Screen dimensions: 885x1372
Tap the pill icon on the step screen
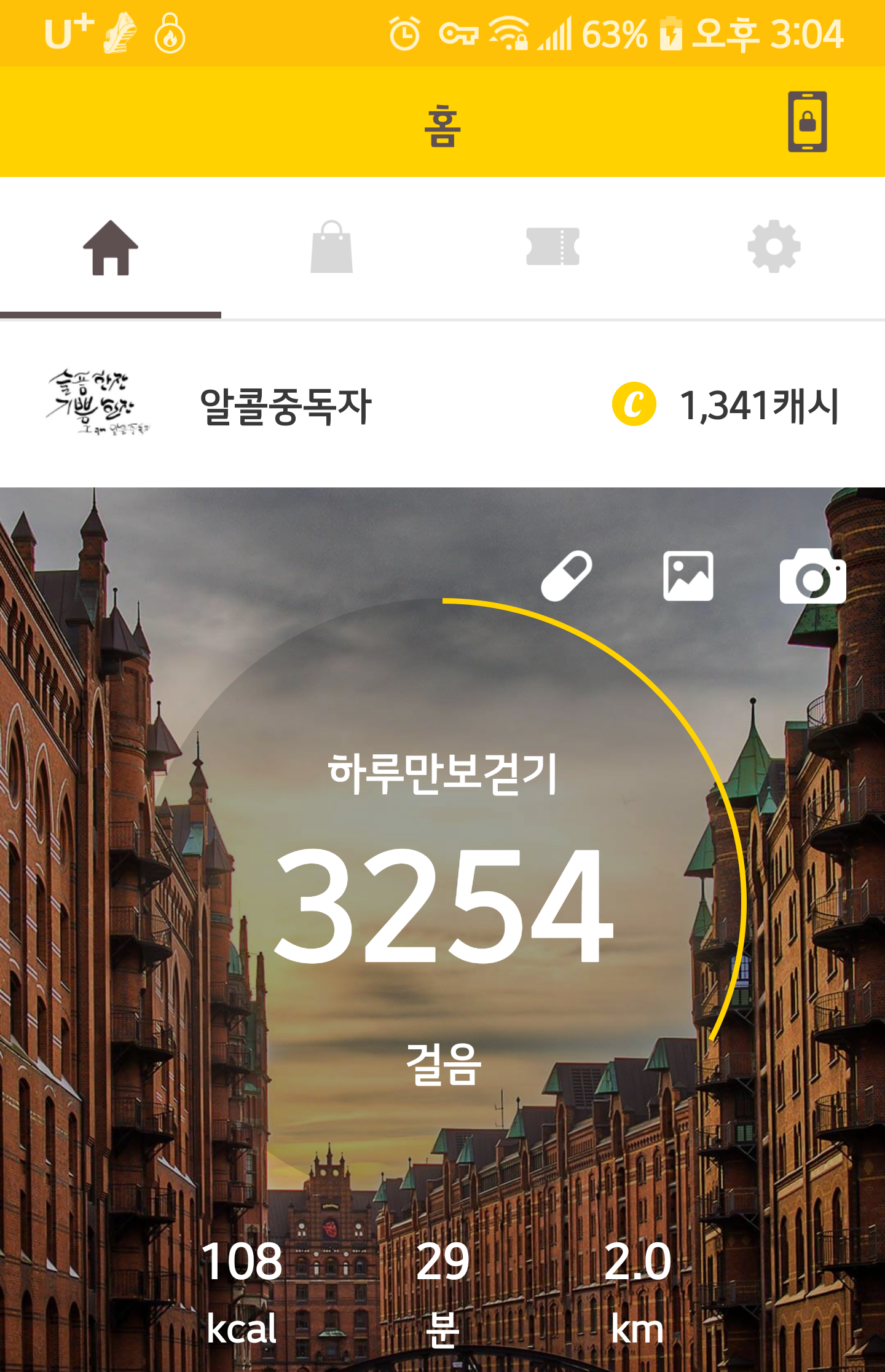point(567,575)
